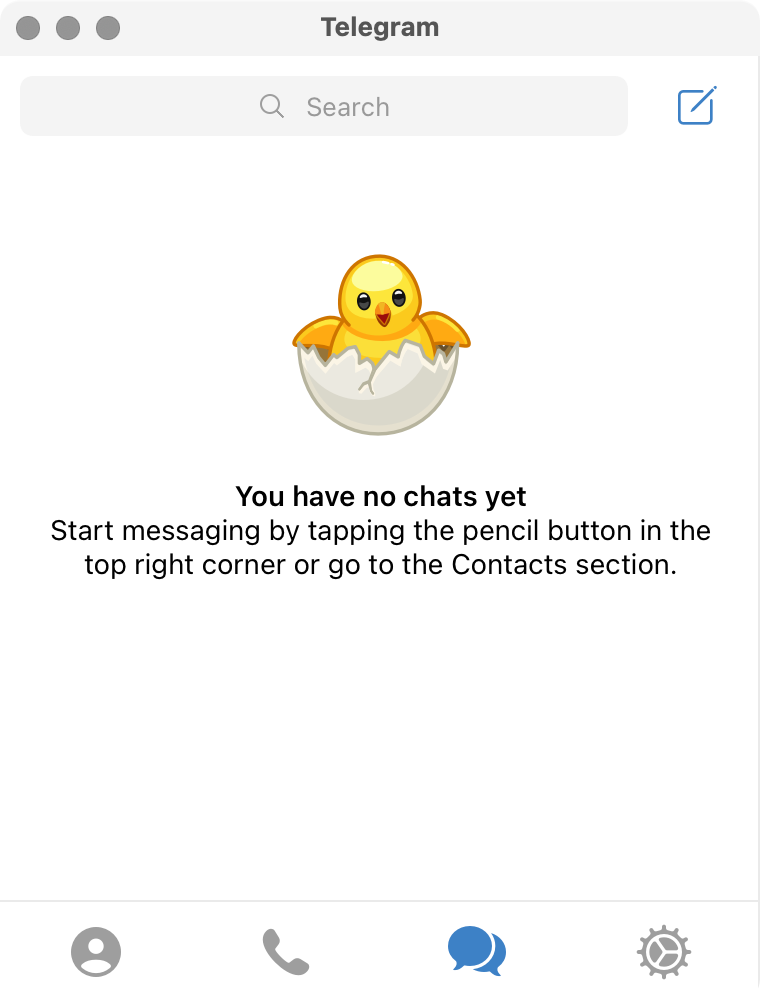This screenshot has width=760, height=1000.
Task: Compose a new message with pencil icon
Action: (697, 106)
